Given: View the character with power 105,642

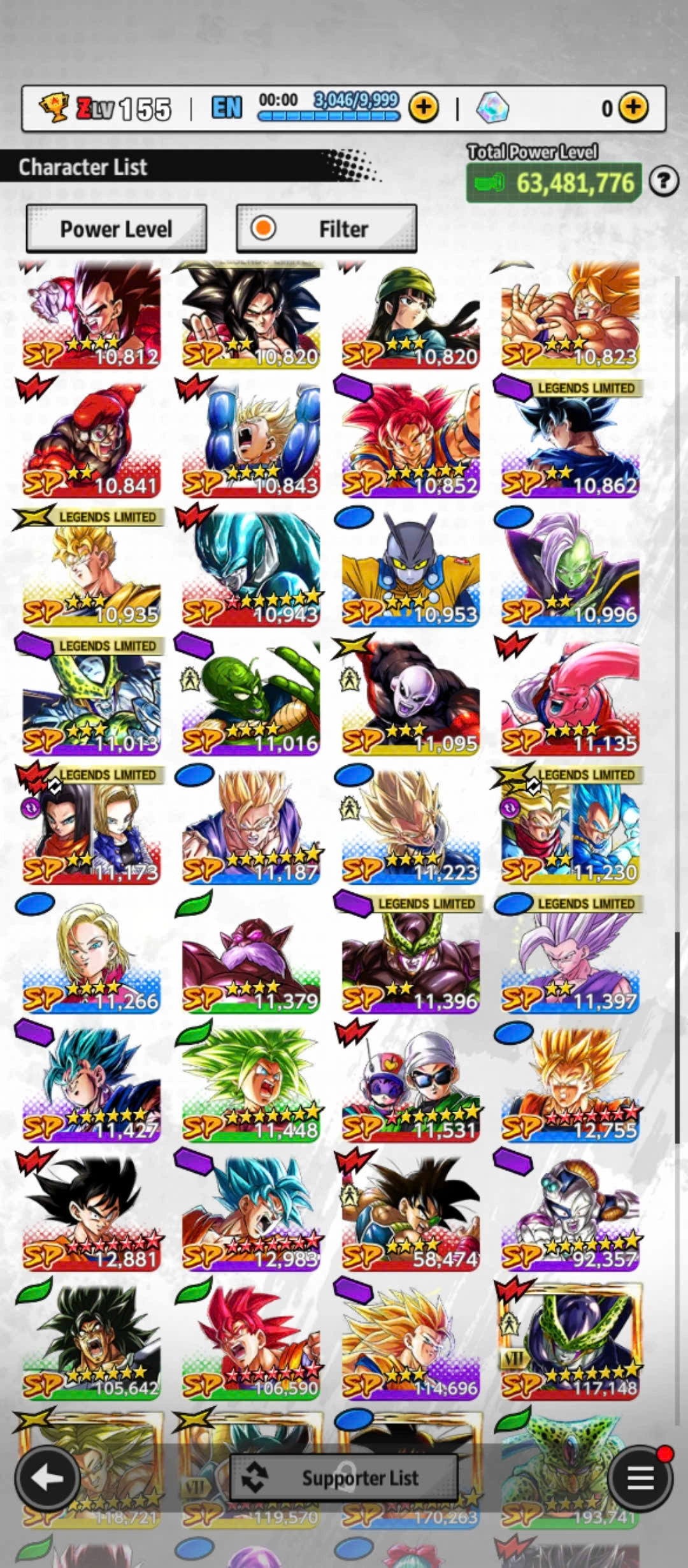Looking at the screenshot, I should (92, 1342).
